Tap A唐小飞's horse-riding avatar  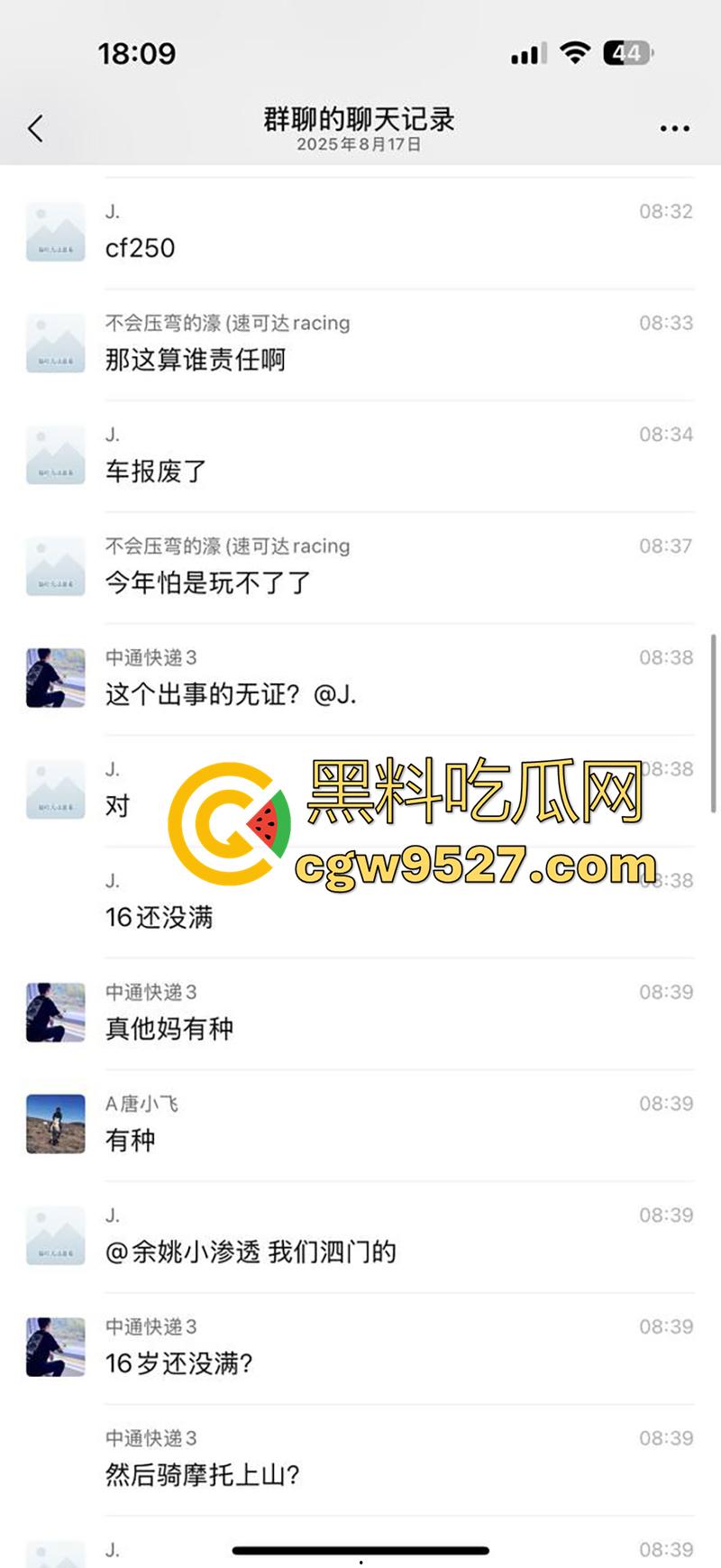54,1123
